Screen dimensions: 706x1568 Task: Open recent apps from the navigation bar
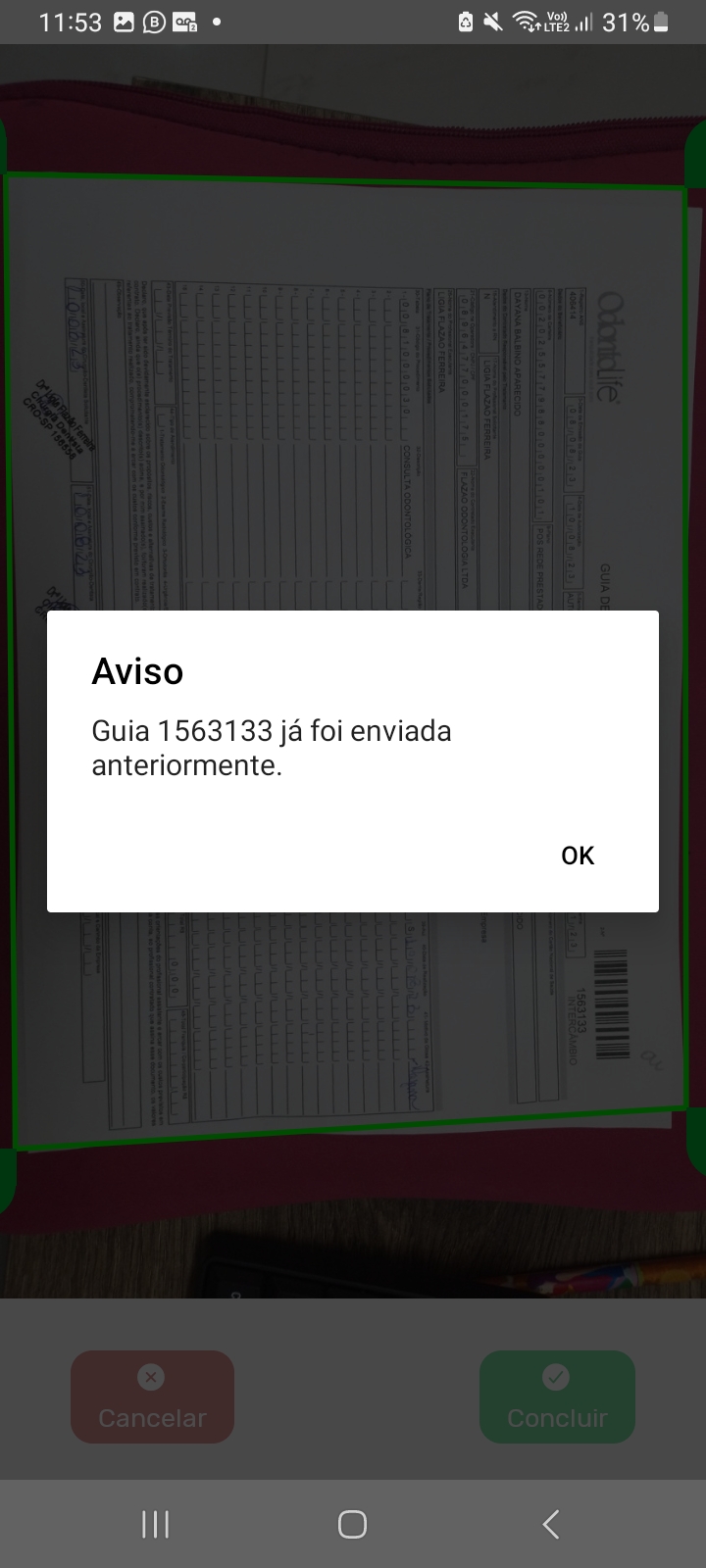coord(155,1524)
